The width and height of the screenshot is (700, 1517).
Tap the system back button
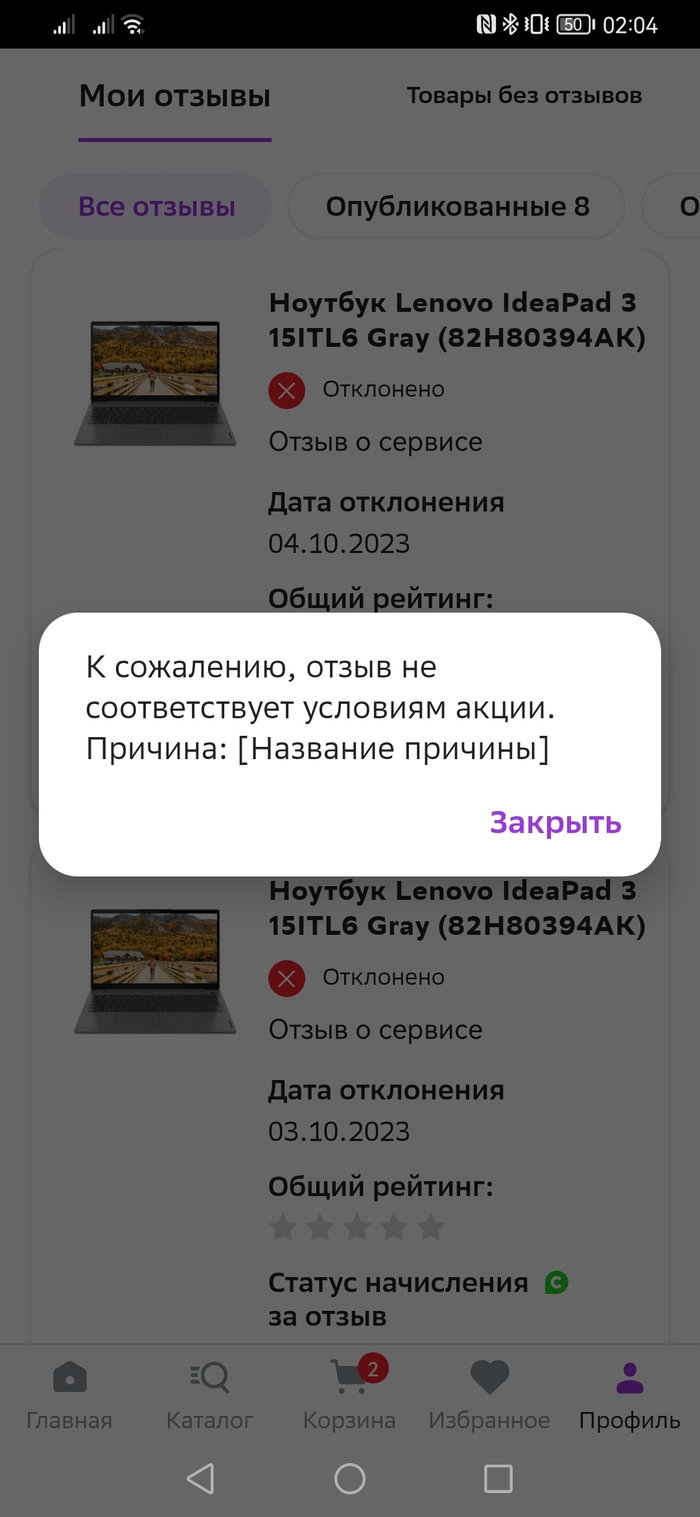[x=201, y=1478]
